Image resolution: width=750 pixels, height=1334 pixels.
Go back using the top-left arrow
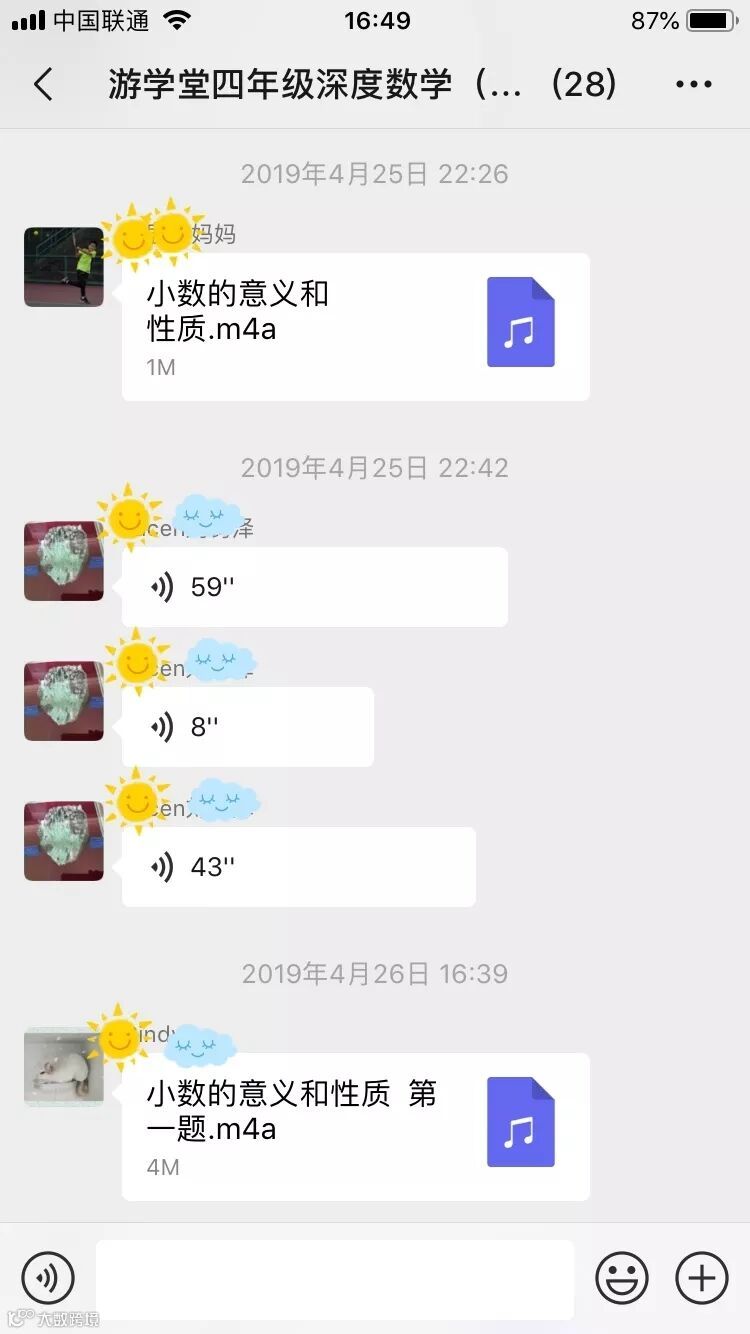pos(43,85)
